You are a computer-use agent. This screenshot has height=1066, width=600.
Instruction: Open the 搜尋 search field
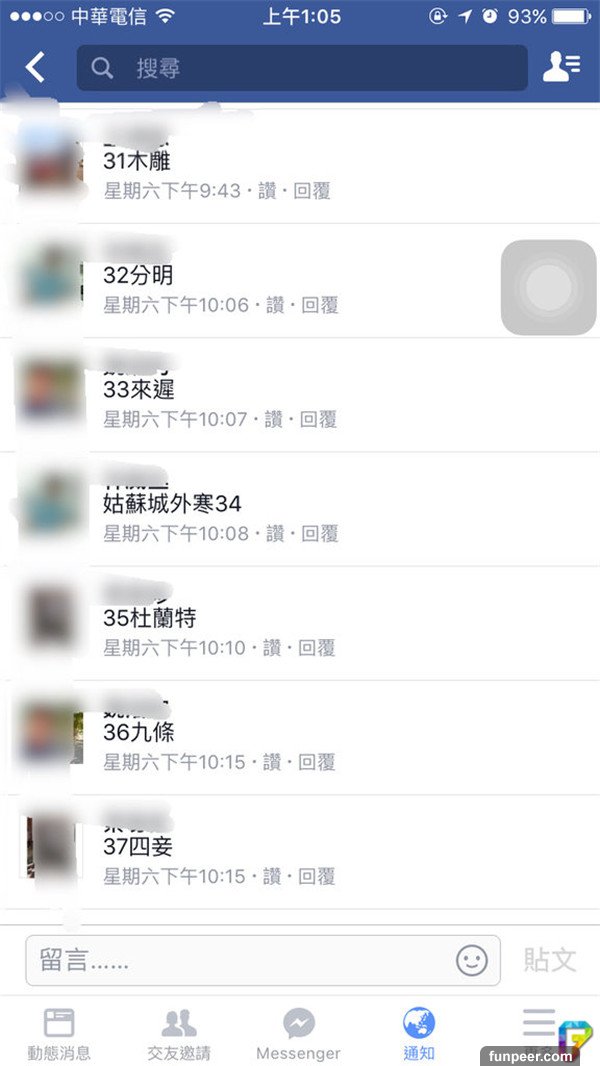pyautogui.click(x=302, y=68)
